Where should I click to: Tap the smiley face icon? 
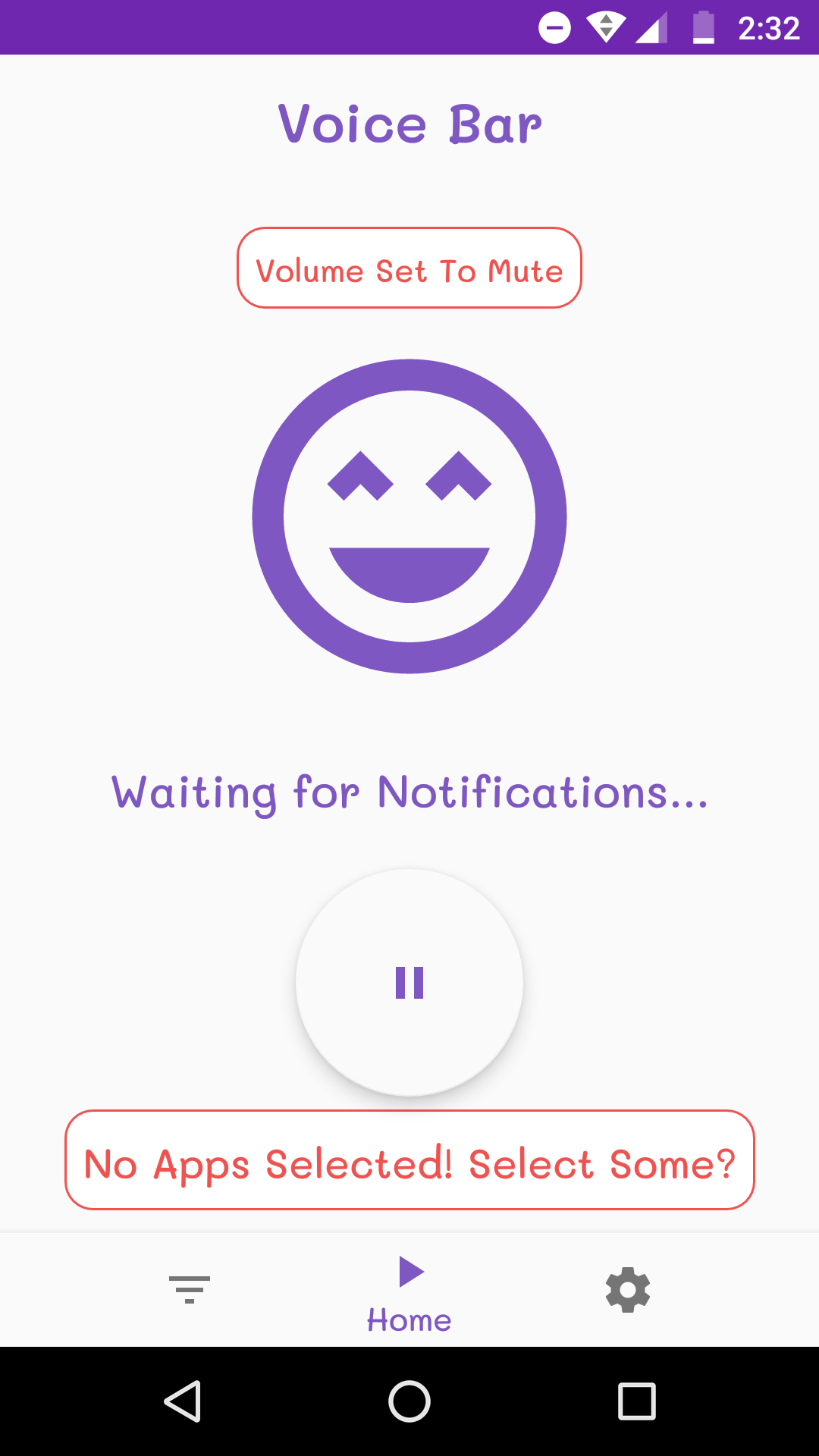pyautogui.click(x=409, y=516)
